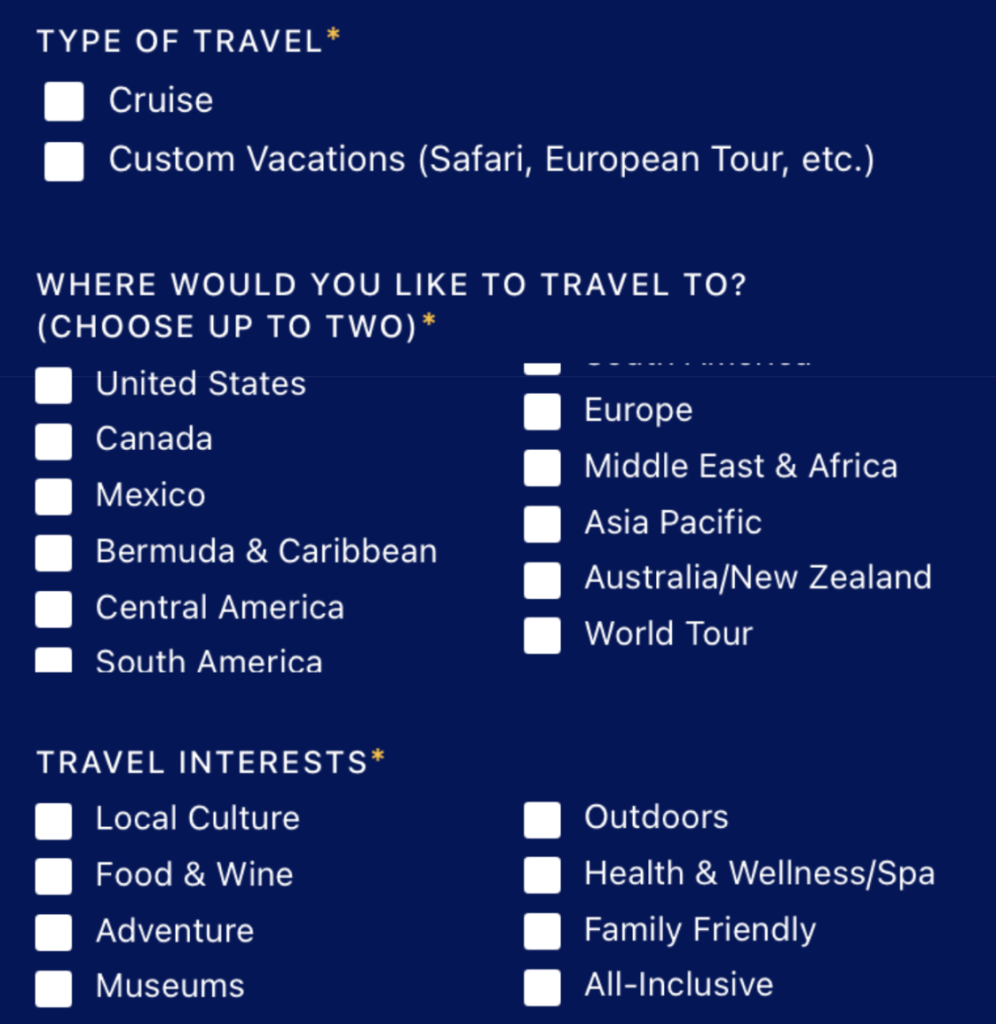This screenshot has height=1024, width=996.
Task: Check the Food & Wine interest
Action: pos(54,877)
